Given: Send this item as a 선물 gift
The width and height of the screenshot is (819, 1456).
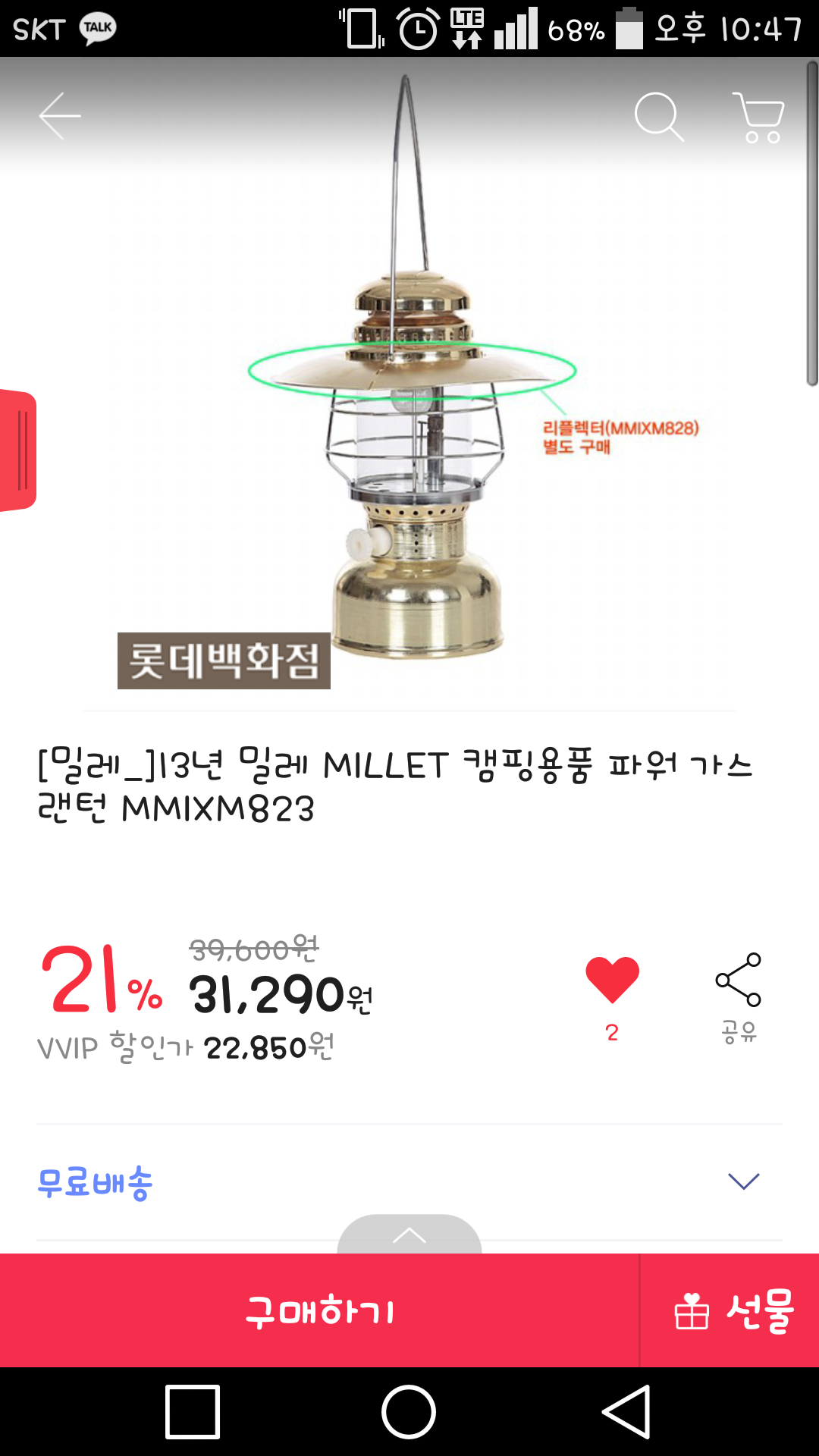Looking at the screenshot, I should 731,1310.
